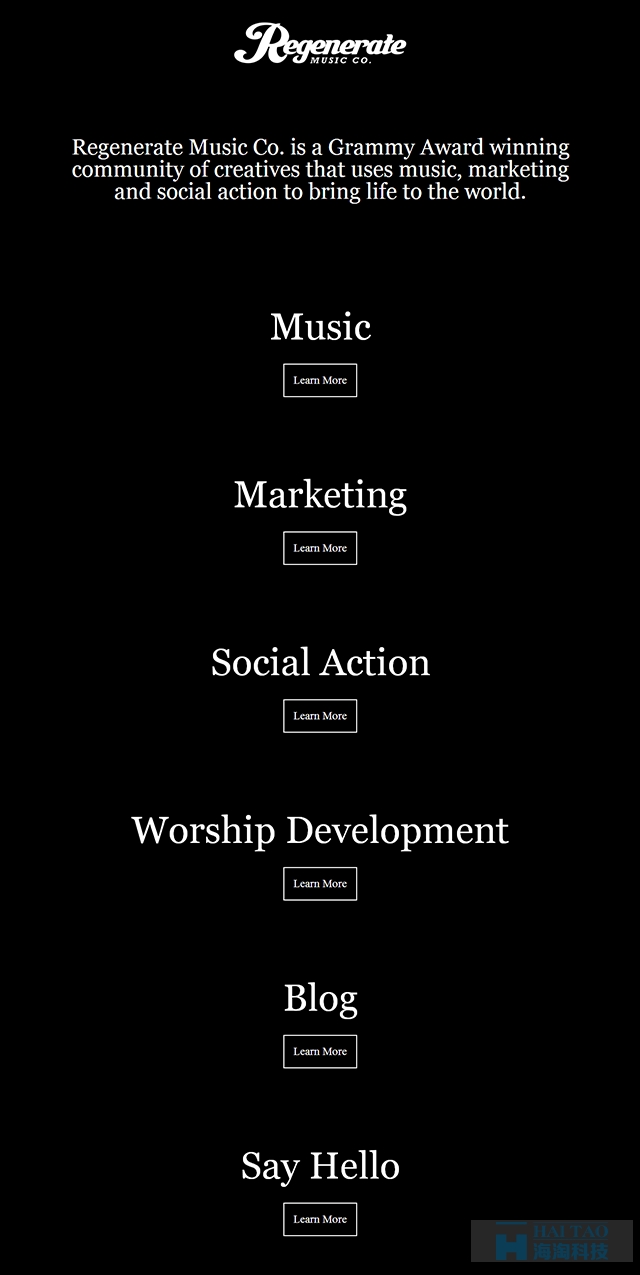Open Learn More under Marketing
The image size is (640, 1275).
[320, 548]
